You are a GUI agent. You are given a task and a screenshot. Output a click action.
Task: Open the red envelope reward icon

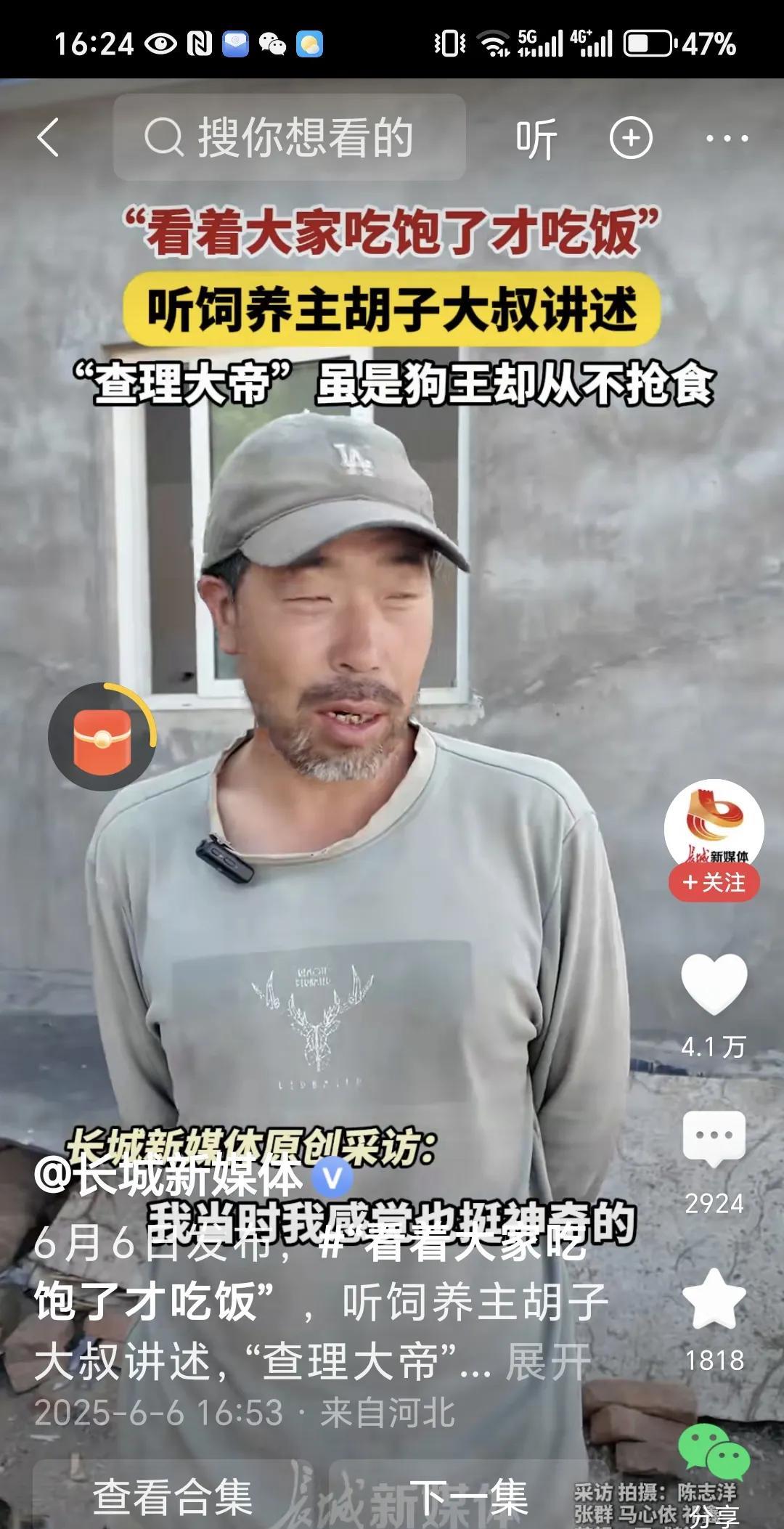click(102, 737)
